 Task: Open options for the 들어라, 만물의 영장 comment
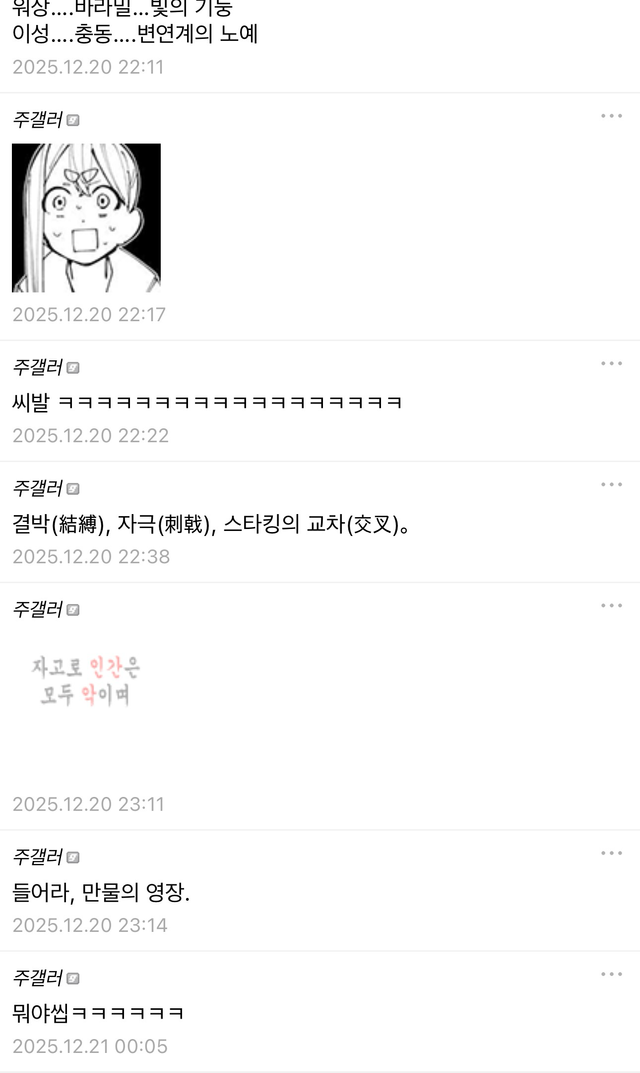(611, 853)
